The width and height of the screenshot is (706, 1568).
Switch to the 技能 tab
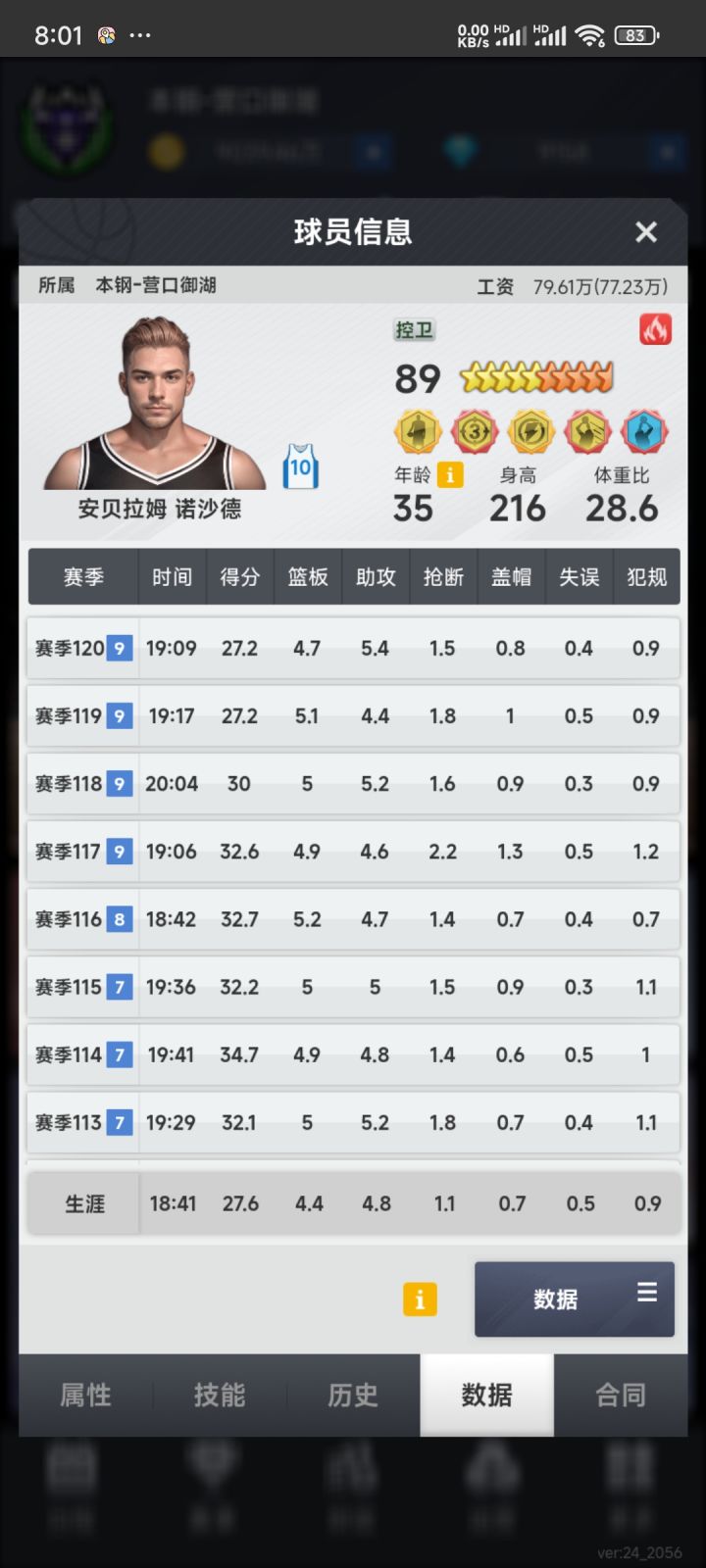(220, 1395)
